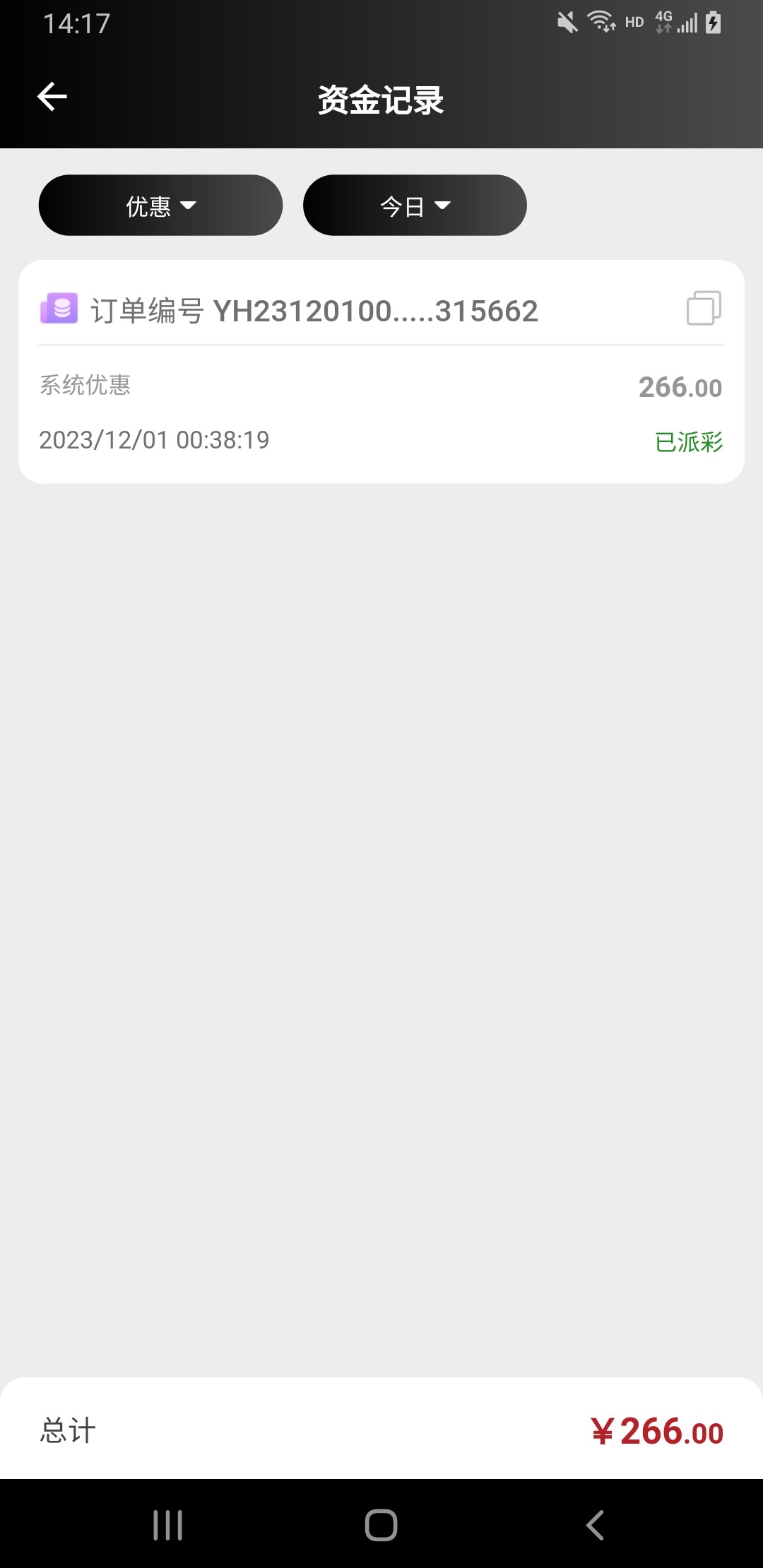Tap the back arrow in the title bar

pos(51,97)
